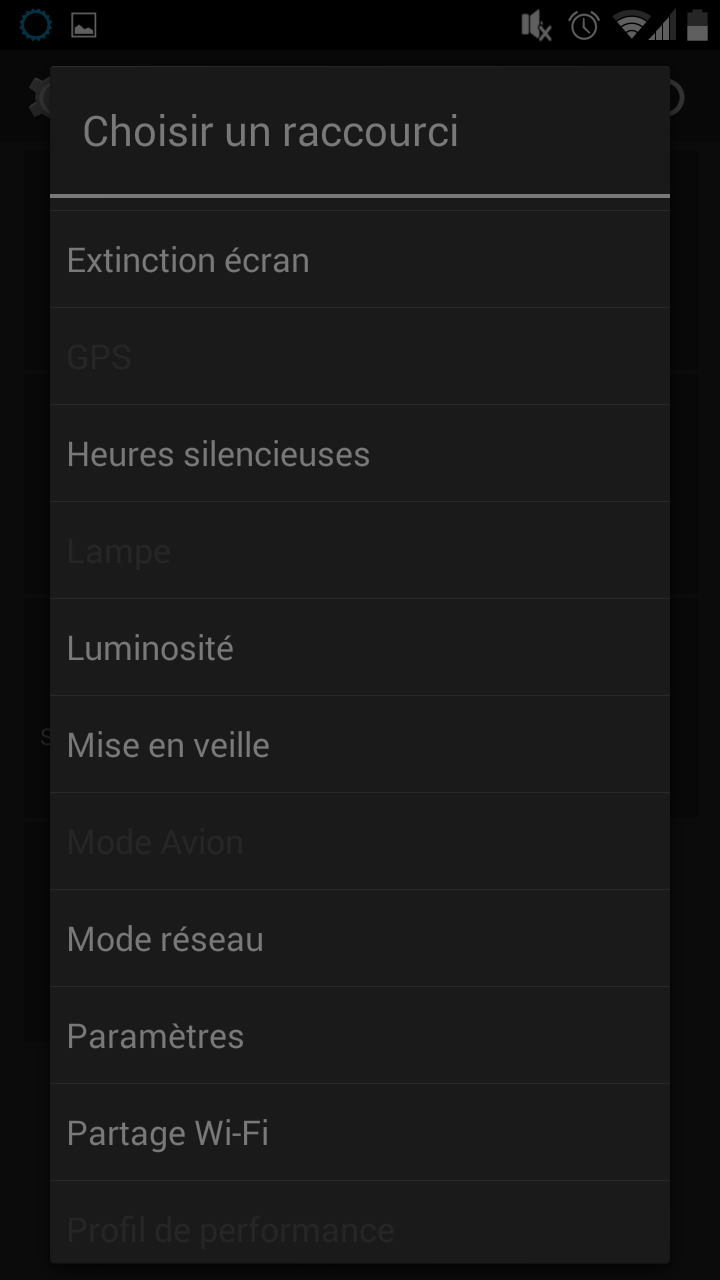Image resolution: width=720 pixels, height=1280 pixels.
Task: Select the Extinction écran shortcut
Action: pos(360,260)
